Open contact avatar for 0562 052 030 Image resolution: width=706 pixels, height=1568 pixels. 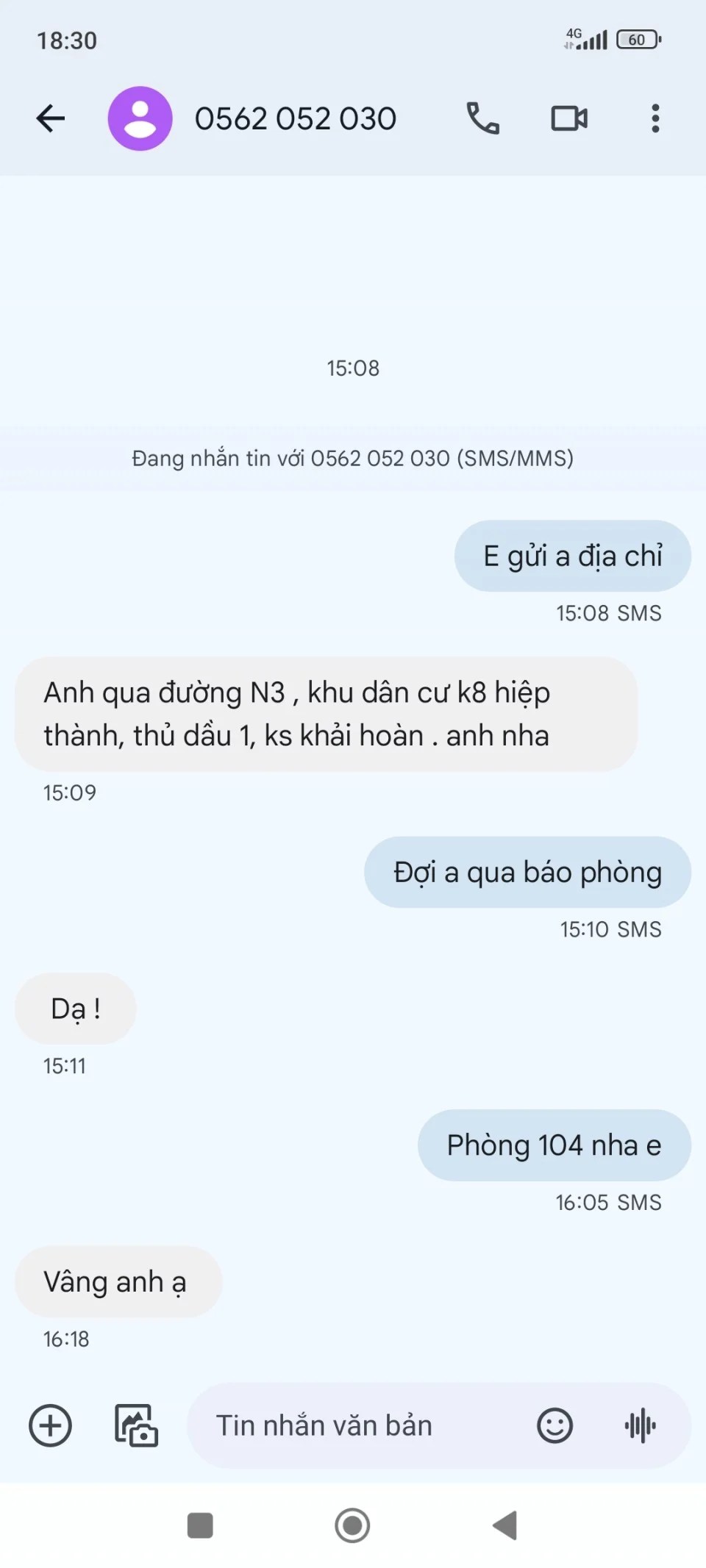tap(140, 118)
